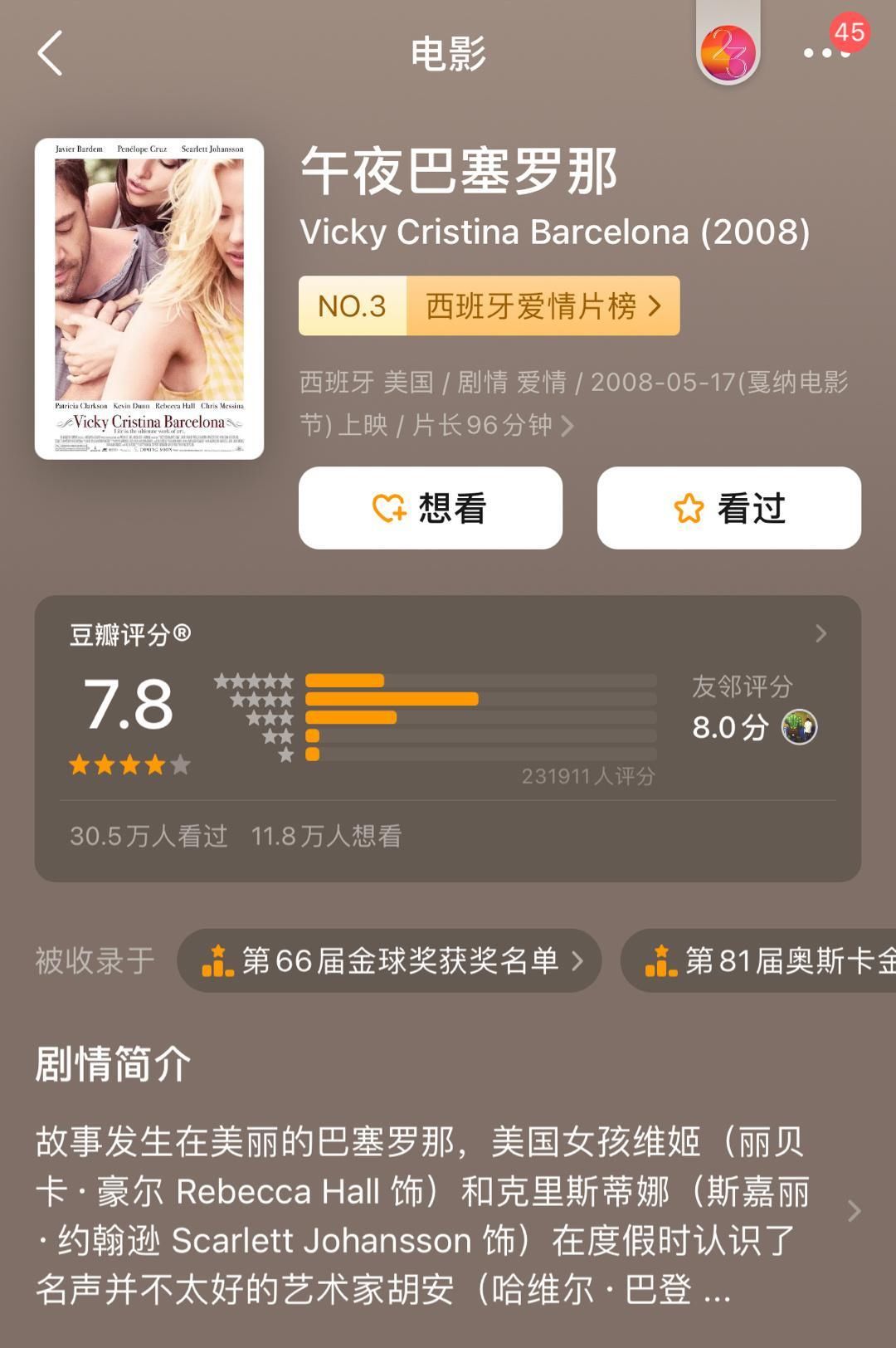Image resolution: width=896 pixels, height=1348 pixels.
Task: Open 第81届奥斯卡金 award list
Action: [763, 960]
